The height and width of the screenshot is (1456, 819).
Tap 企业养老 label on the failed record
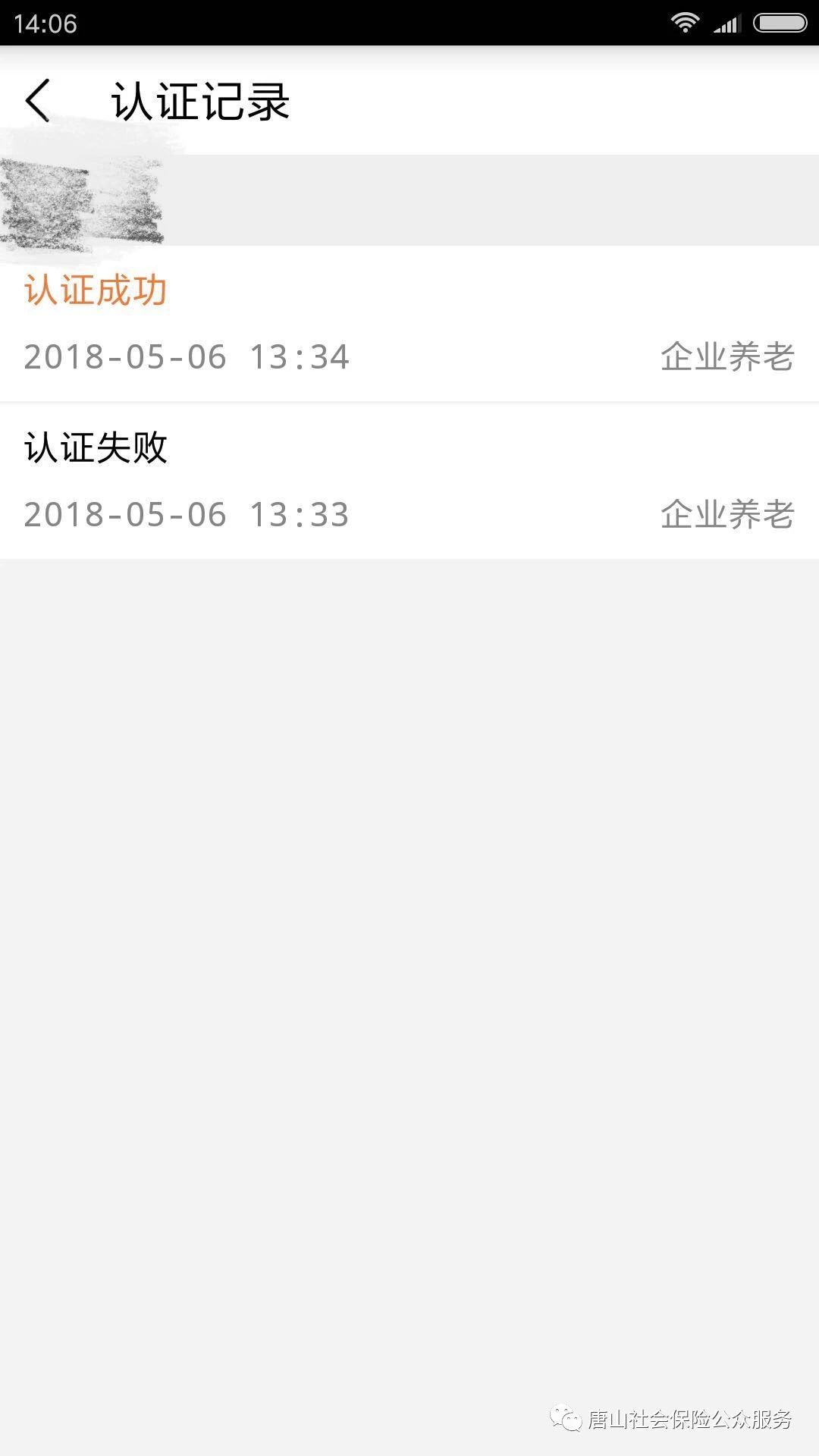pyautogui.click(x=728, y=514)
